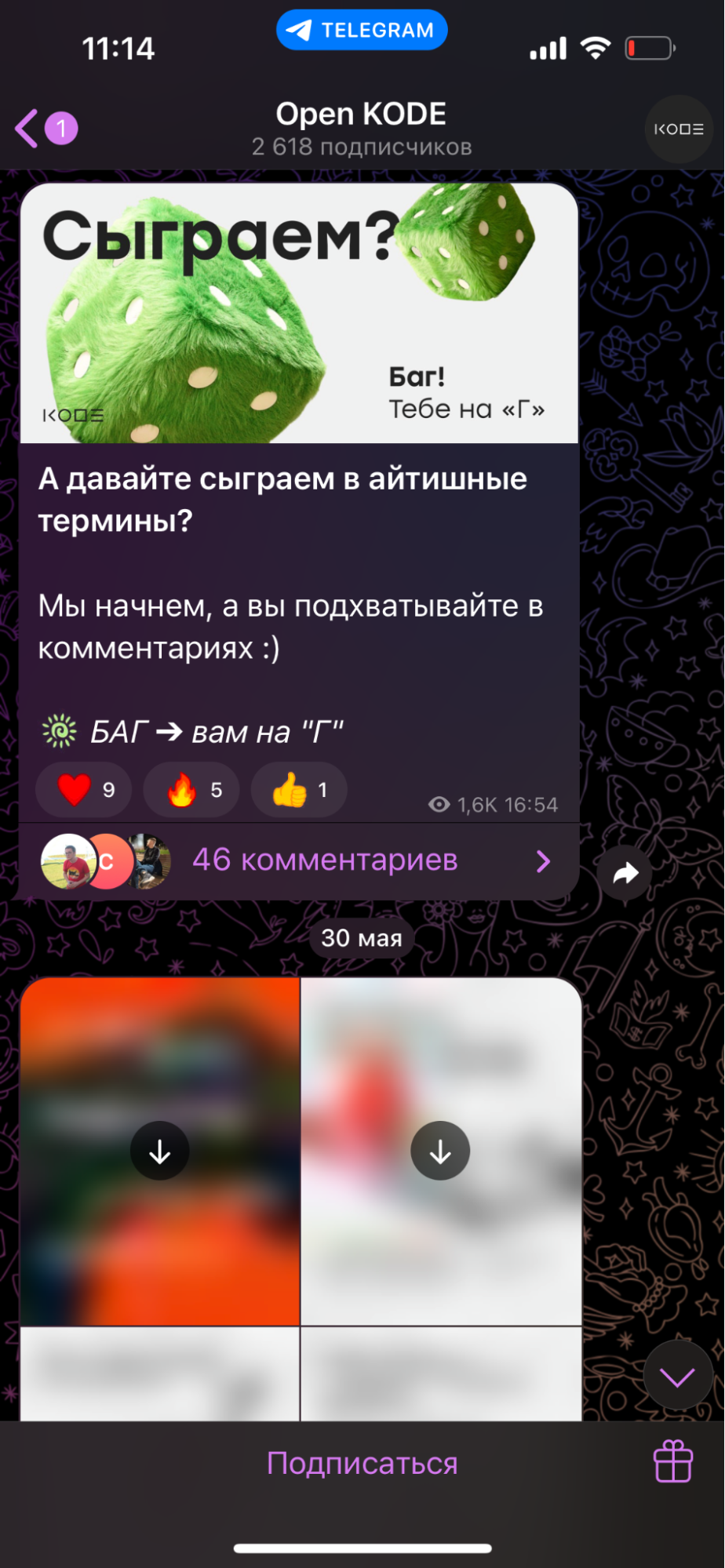Open the gift icon

(673, 1461)
